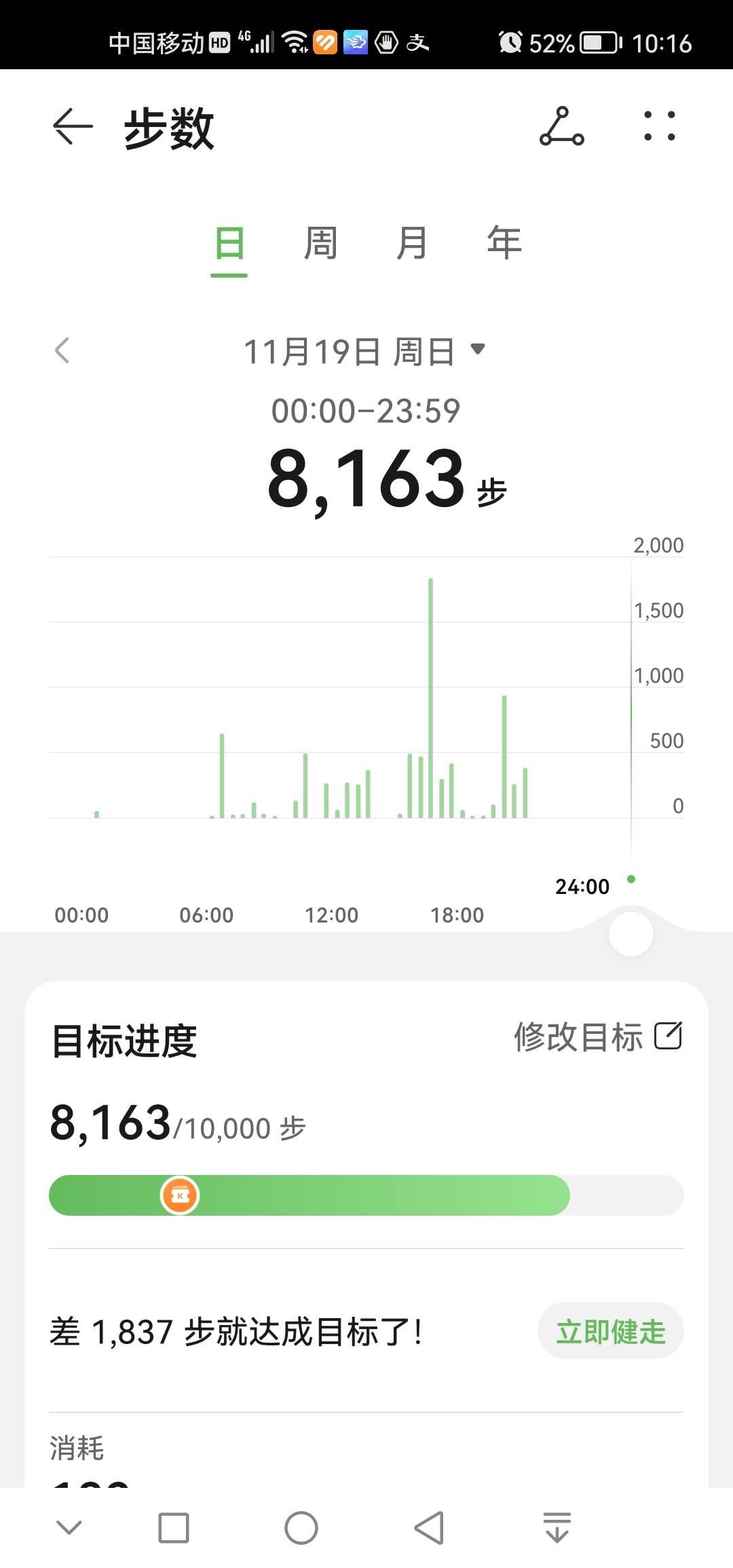733x1568 pixels.
Task: Select the 24:00 marker dot on the chart
Action: click(x=630, y=878)
